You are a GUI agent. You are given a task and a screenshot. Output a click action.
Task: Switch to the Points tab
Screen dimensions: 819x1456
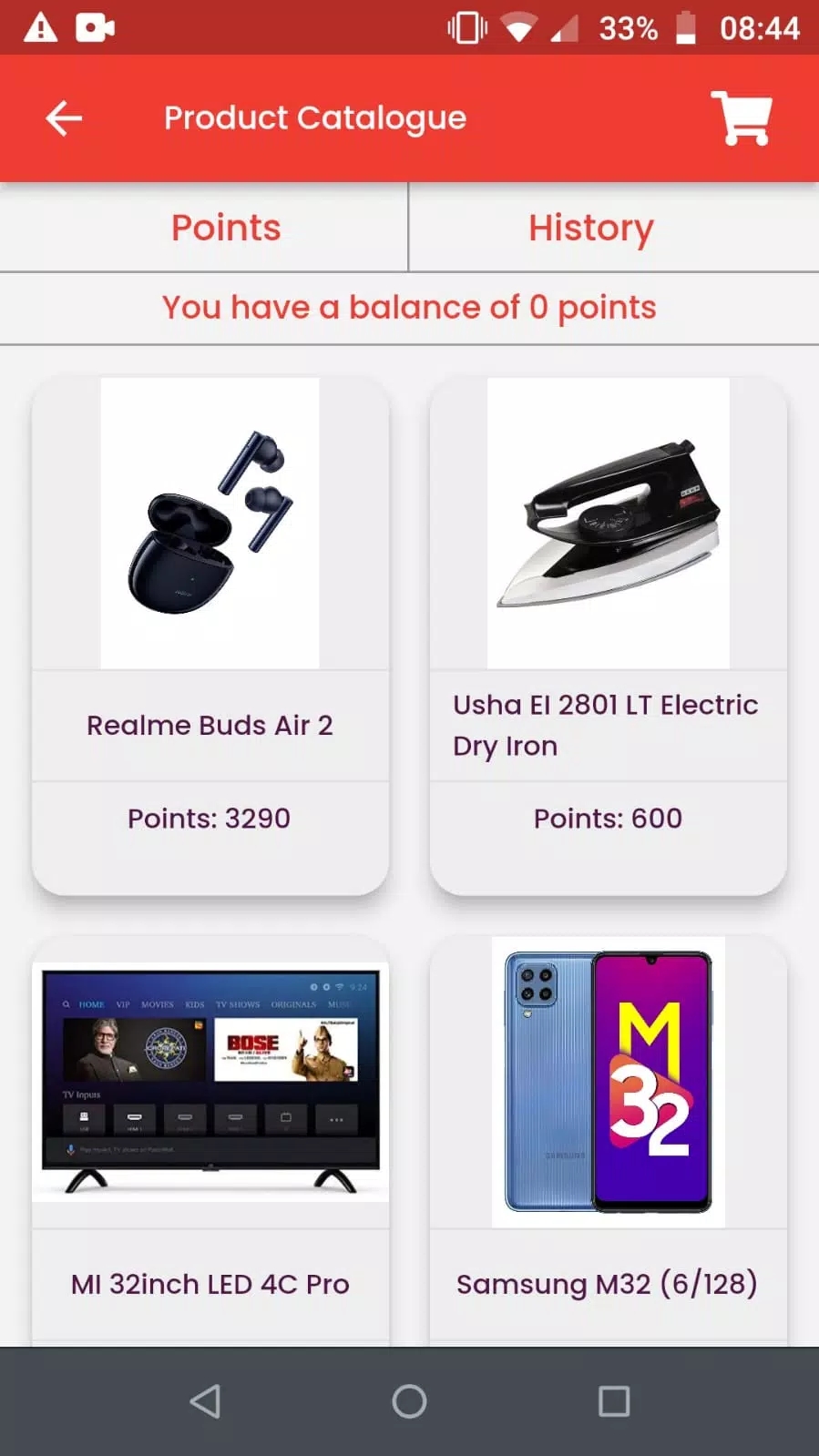(x=226, y=228)
